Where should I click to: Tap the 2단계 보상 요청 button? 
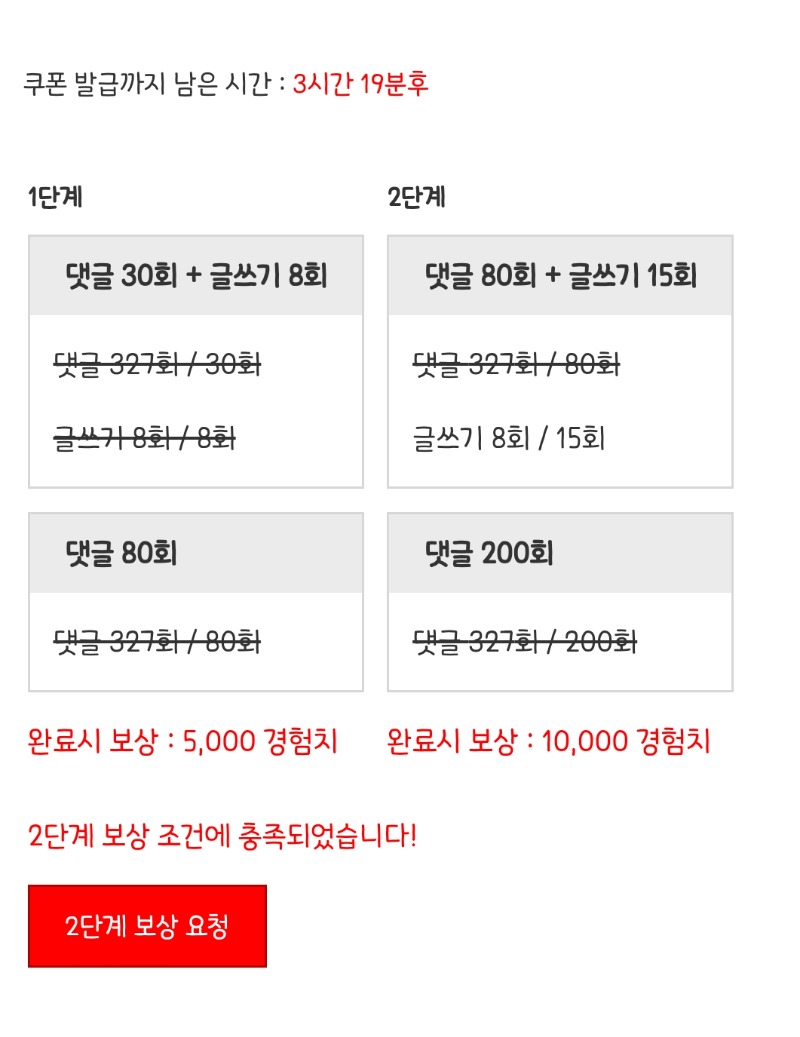(x=147, y=926)
